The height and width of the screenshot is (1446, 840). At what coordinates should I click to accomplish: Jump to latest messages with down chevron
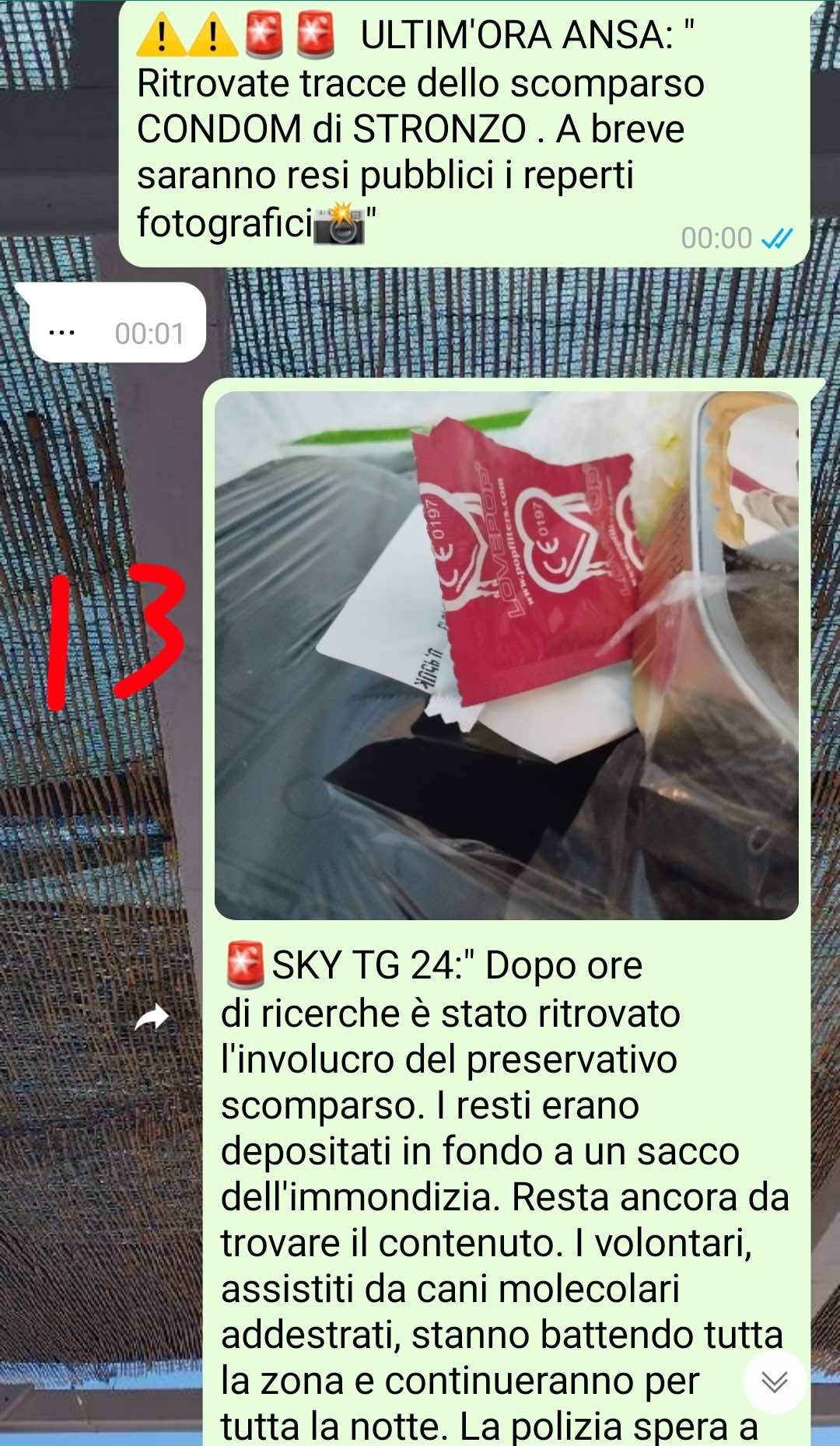(x=774, y=1381)
